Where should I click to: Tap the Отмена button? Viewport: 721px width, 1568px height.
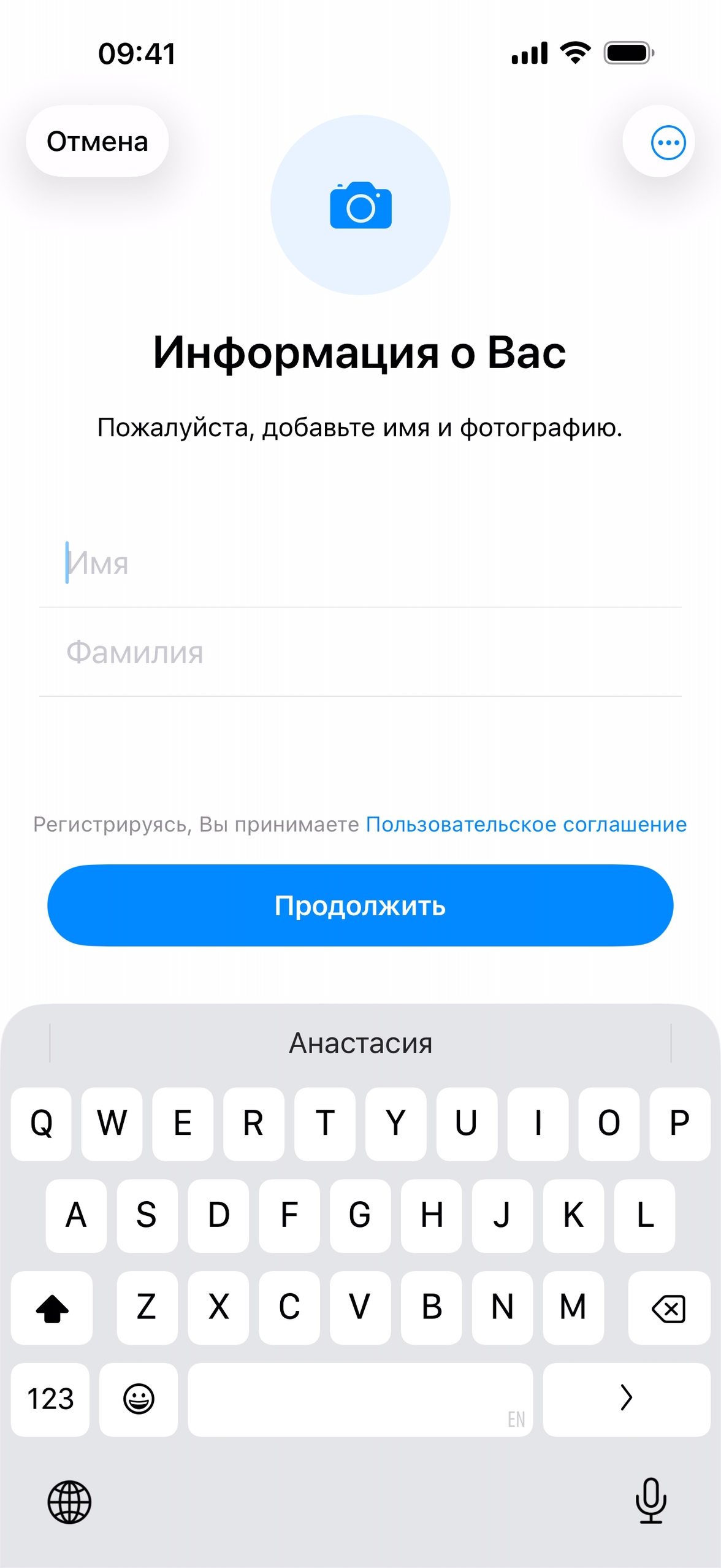[x=97, y=142]
